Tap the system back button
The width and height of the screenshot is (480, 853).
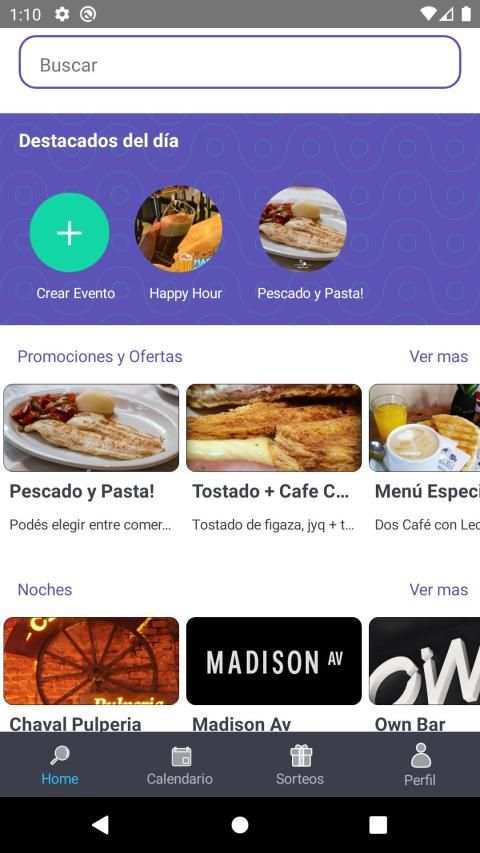click(101, 825)
